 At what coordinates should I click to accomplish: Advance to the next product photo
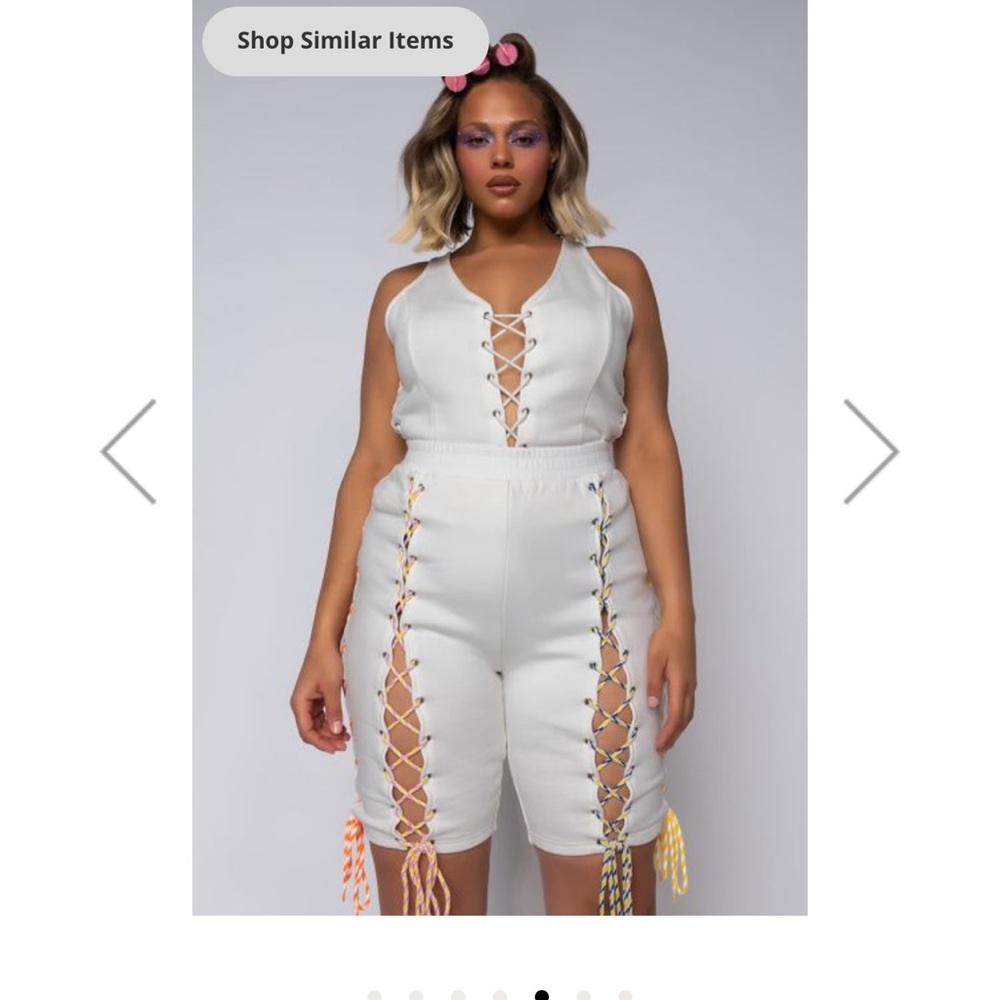(x=870, y=452)
